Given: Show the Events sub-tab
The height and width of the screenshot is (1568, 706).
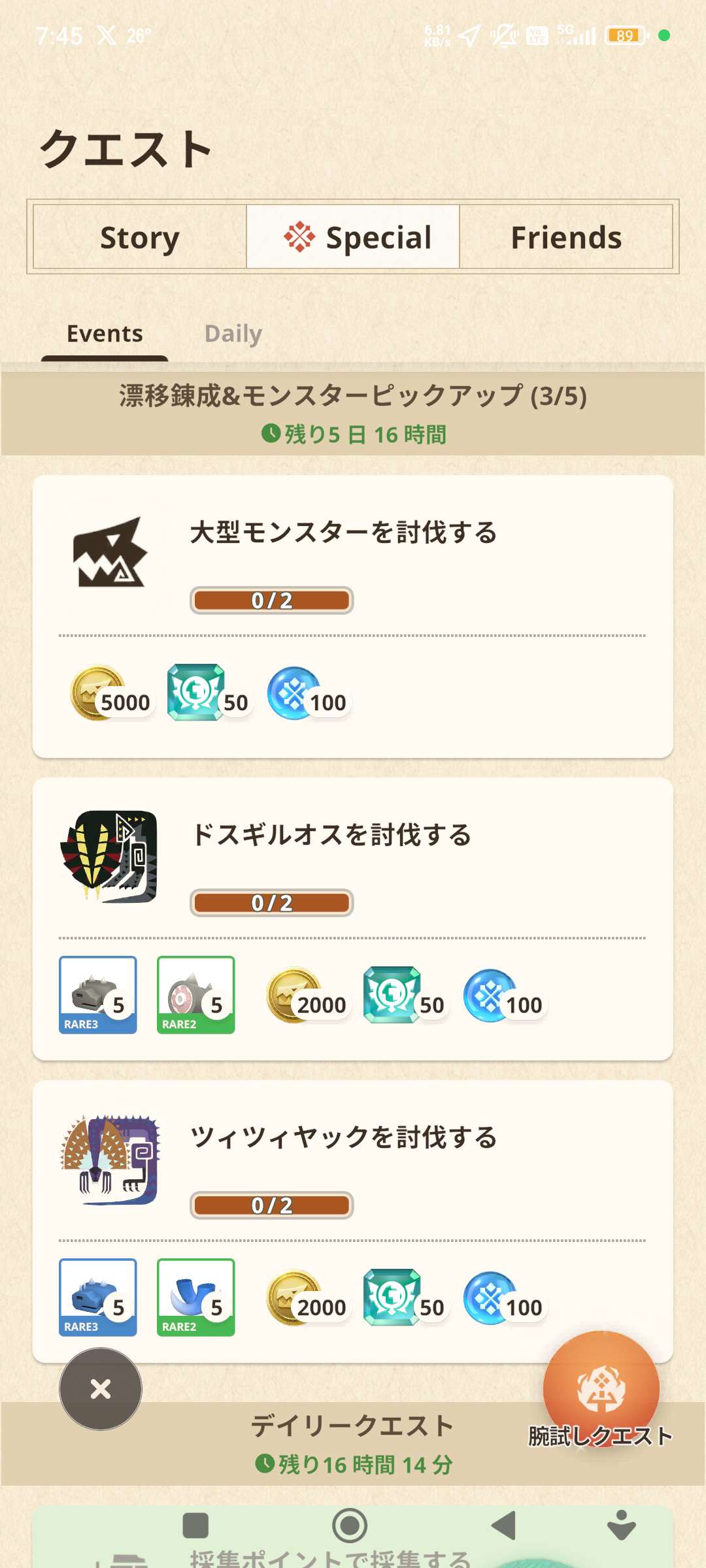Looking at the screenshot, I should (105, 334).
